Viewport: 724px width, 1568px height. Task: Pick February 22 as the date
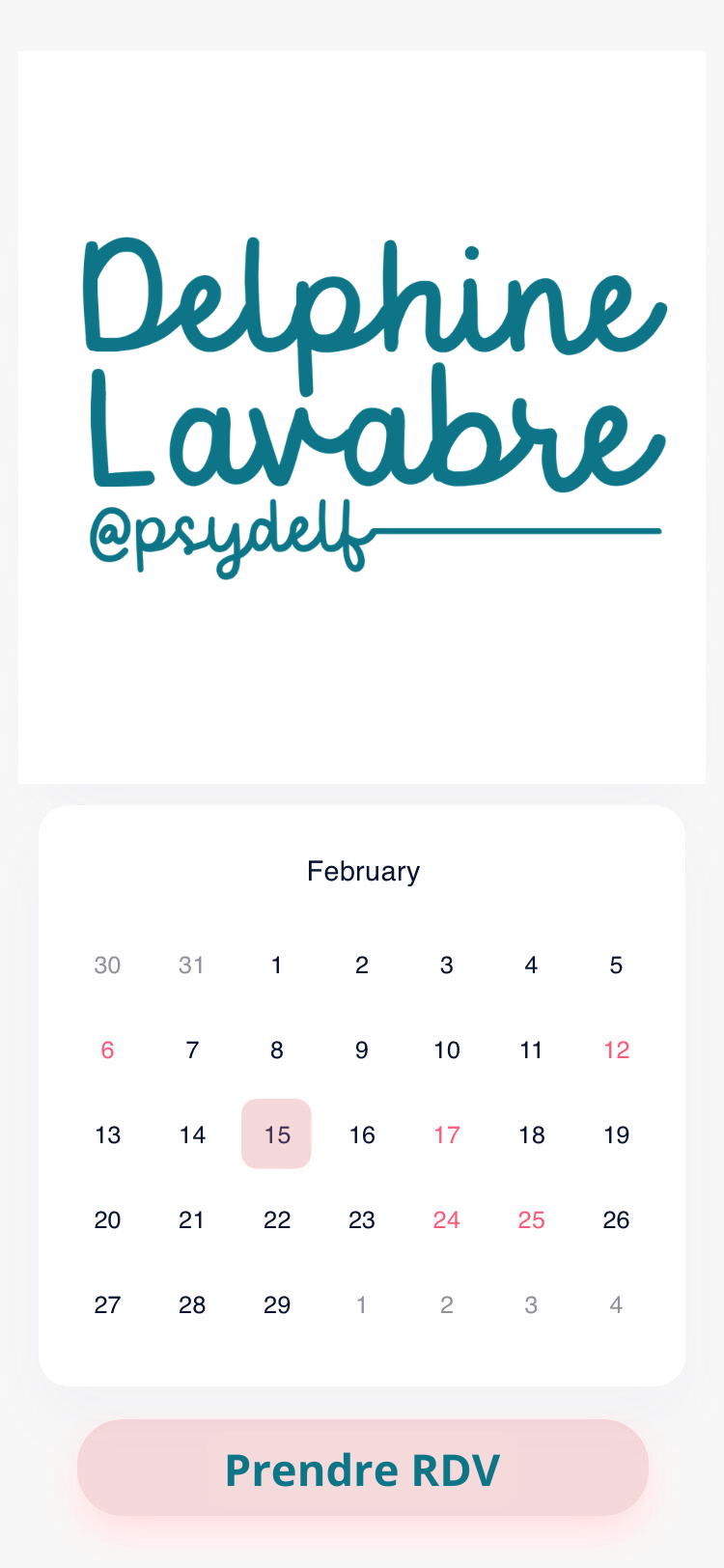coord(277,1219)
